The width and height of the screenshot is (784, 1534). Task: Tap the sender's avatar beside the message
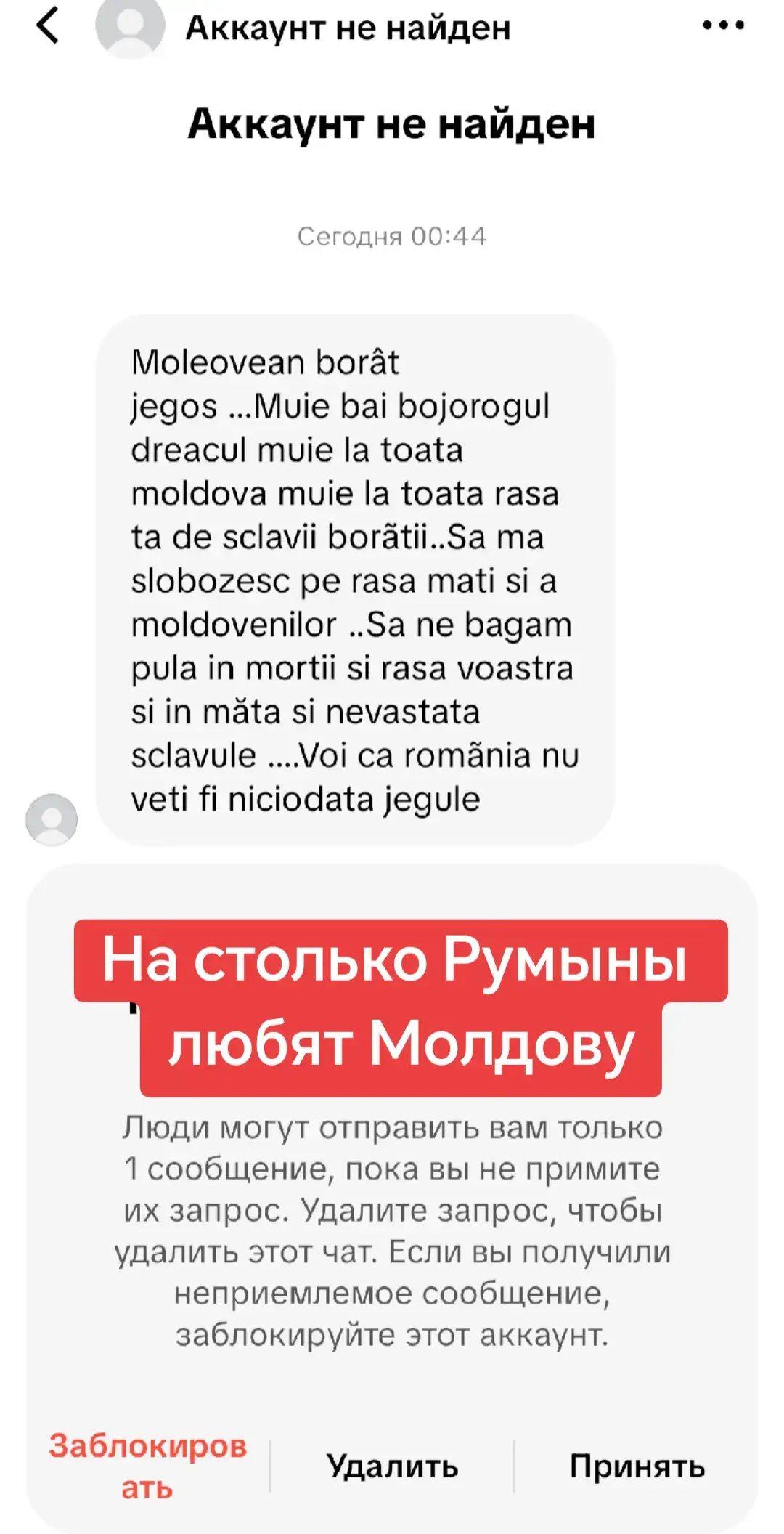pyautogui.click(x=52, y=819)
